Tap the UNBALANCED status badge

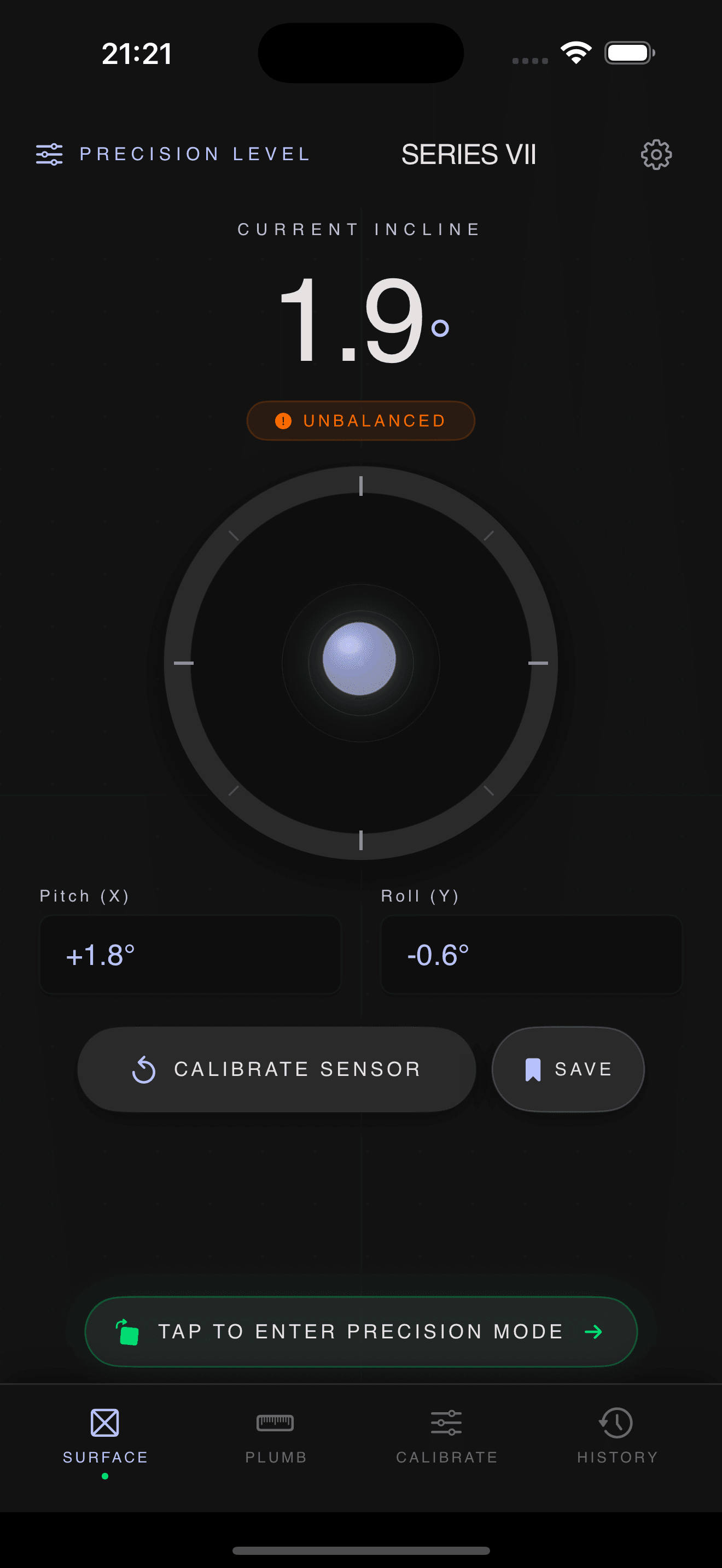click(360, 420)
